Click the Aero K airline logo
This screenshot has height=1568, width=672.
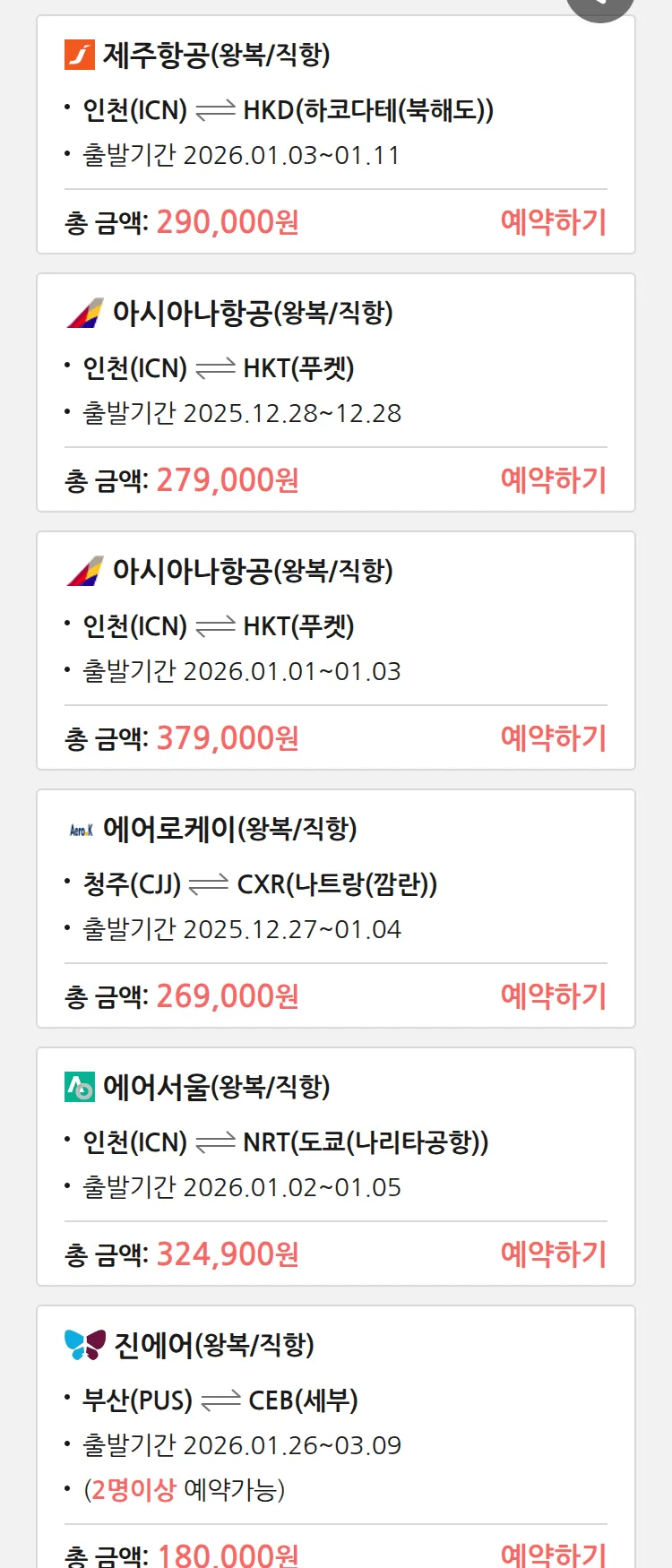[80, 829]
